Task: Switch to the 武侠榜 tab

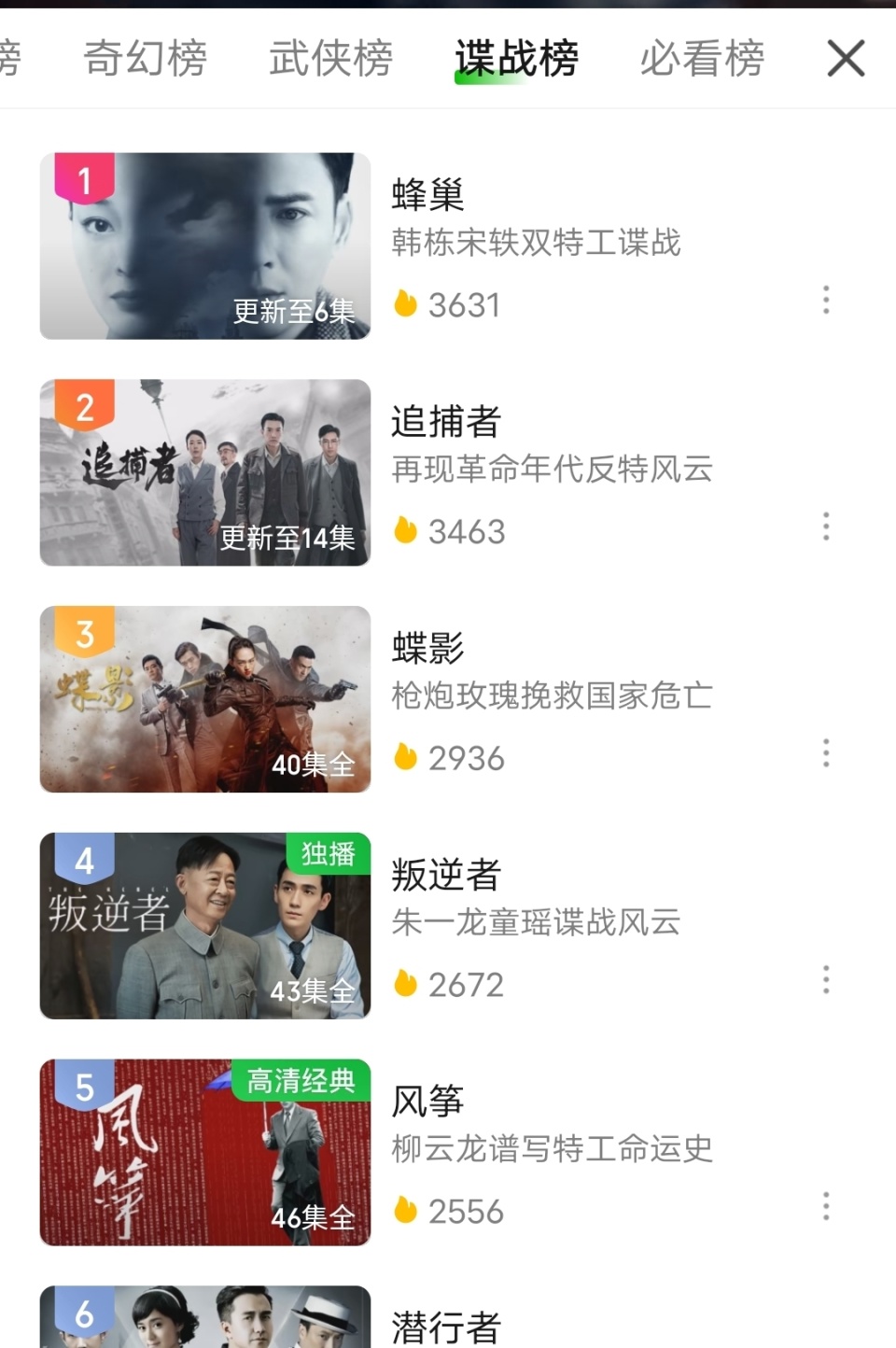Action: tap(331, 58)
